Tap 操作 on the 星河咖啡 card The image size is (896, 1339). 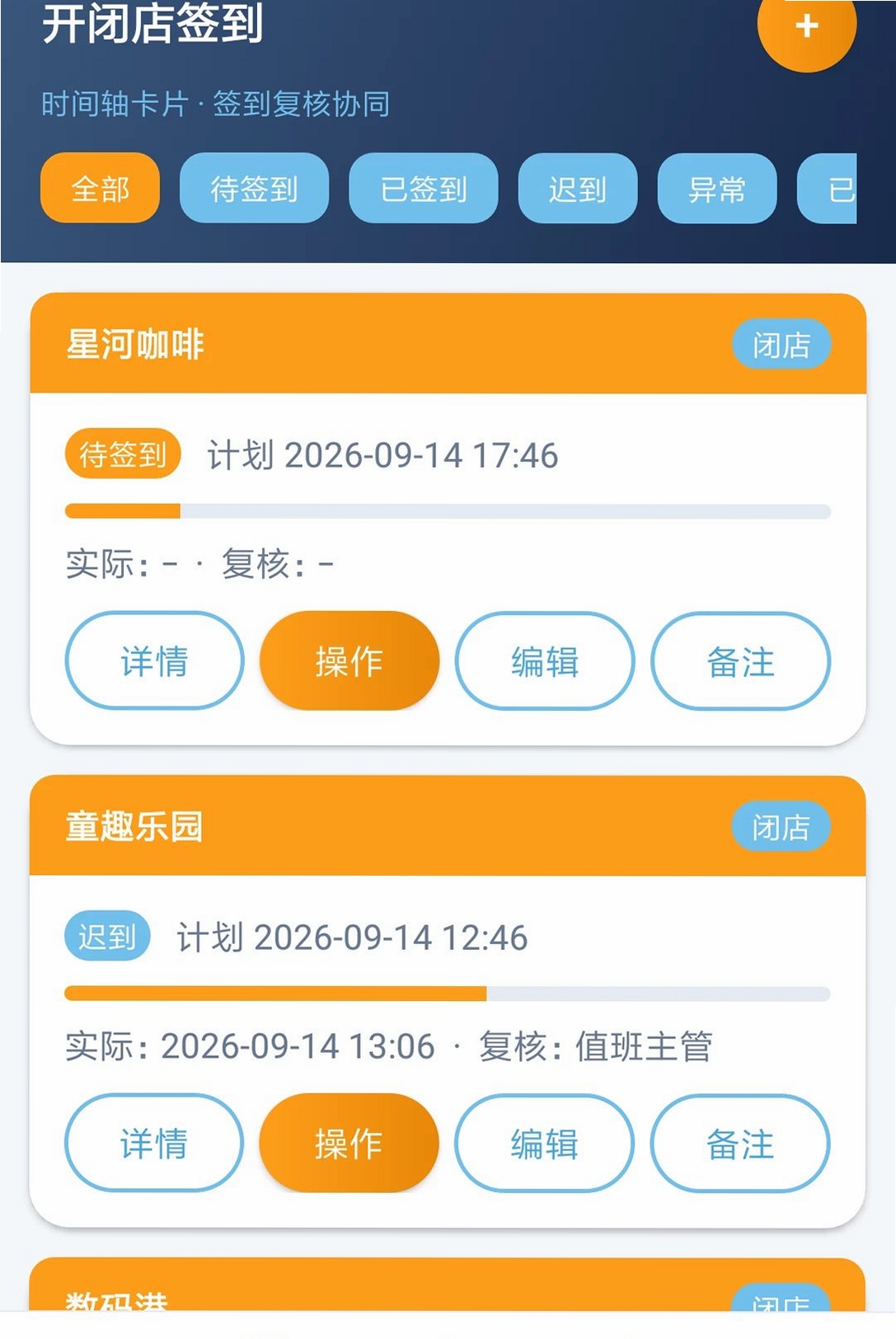point(349,660)
